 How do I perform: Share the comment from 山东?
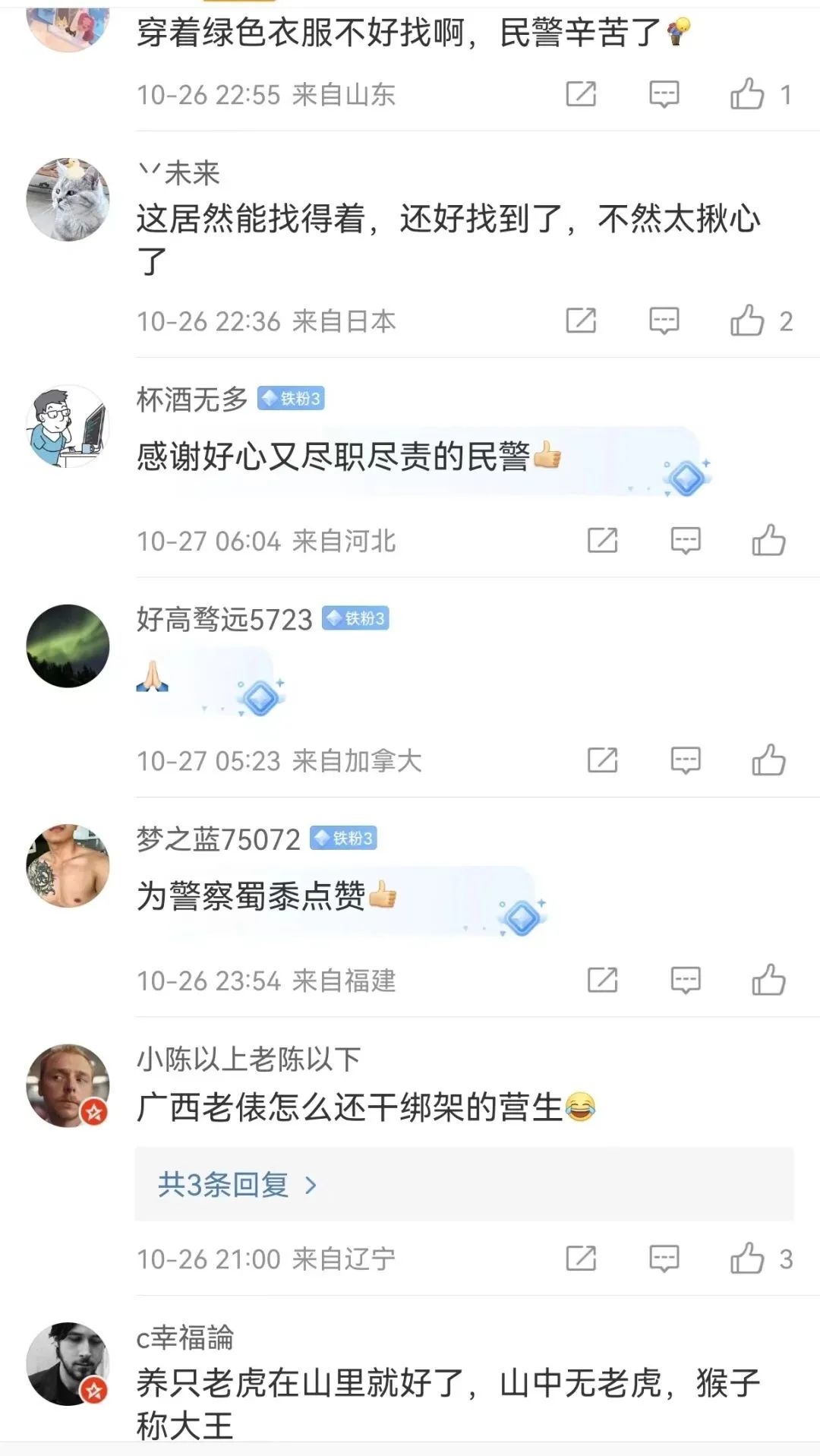click(x=581, y=94)
